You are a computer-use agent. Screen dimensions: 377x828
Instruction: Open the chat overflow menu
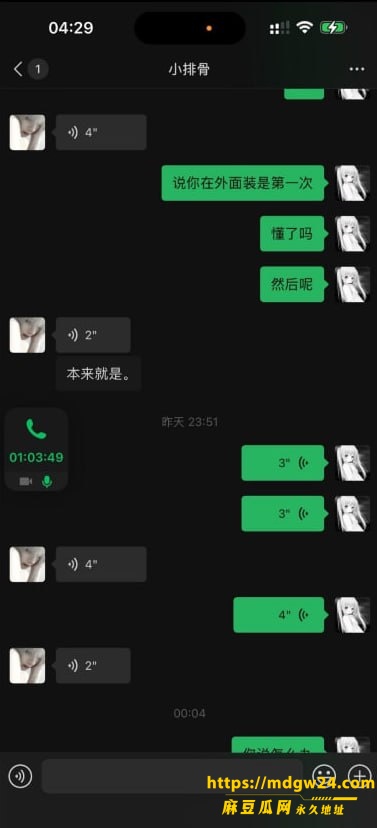pyautogui.click(x=357, y=69)
